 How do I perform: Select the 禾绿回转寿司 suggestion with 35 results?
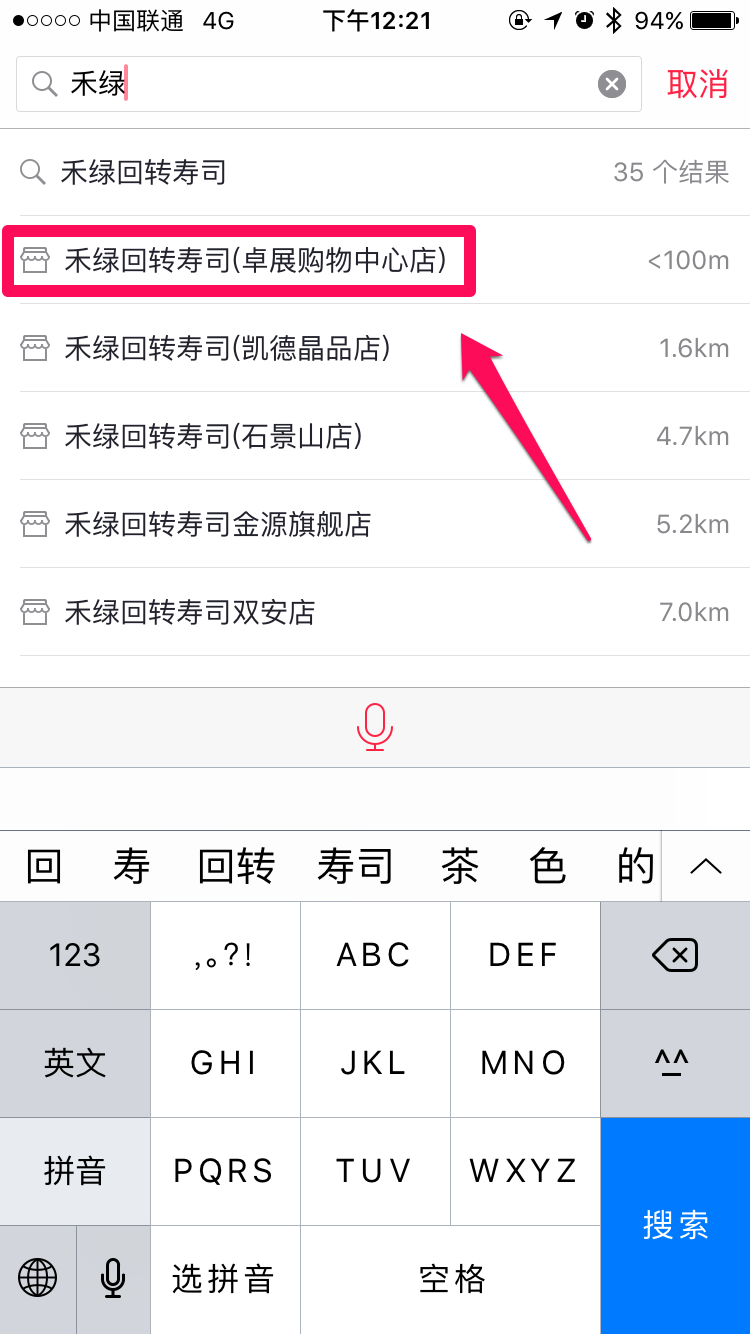point(374,173)
